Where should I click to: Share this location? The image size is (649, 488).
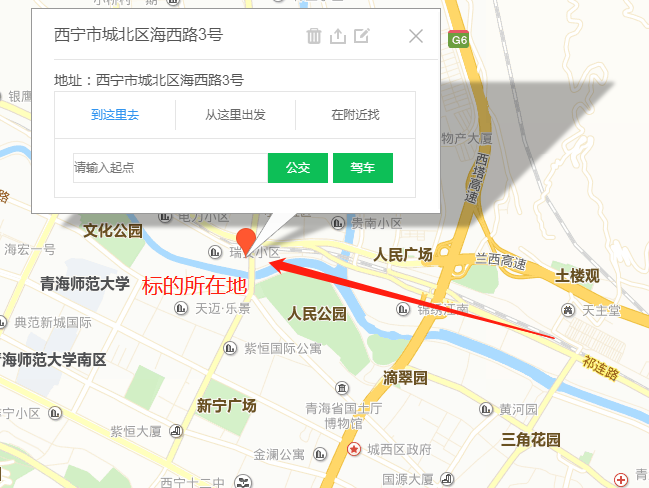click(338, 37)
